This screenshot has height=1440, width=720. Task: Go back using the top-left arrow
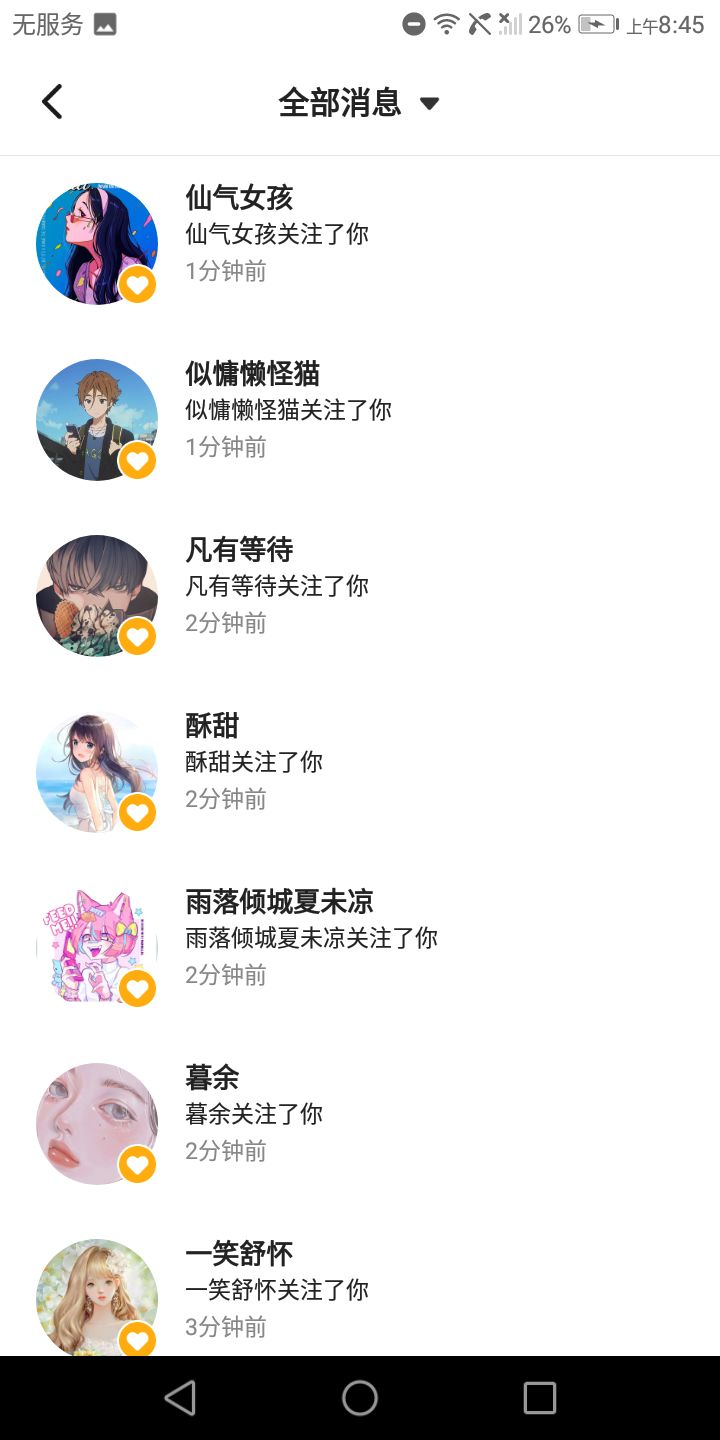(52, 102)
